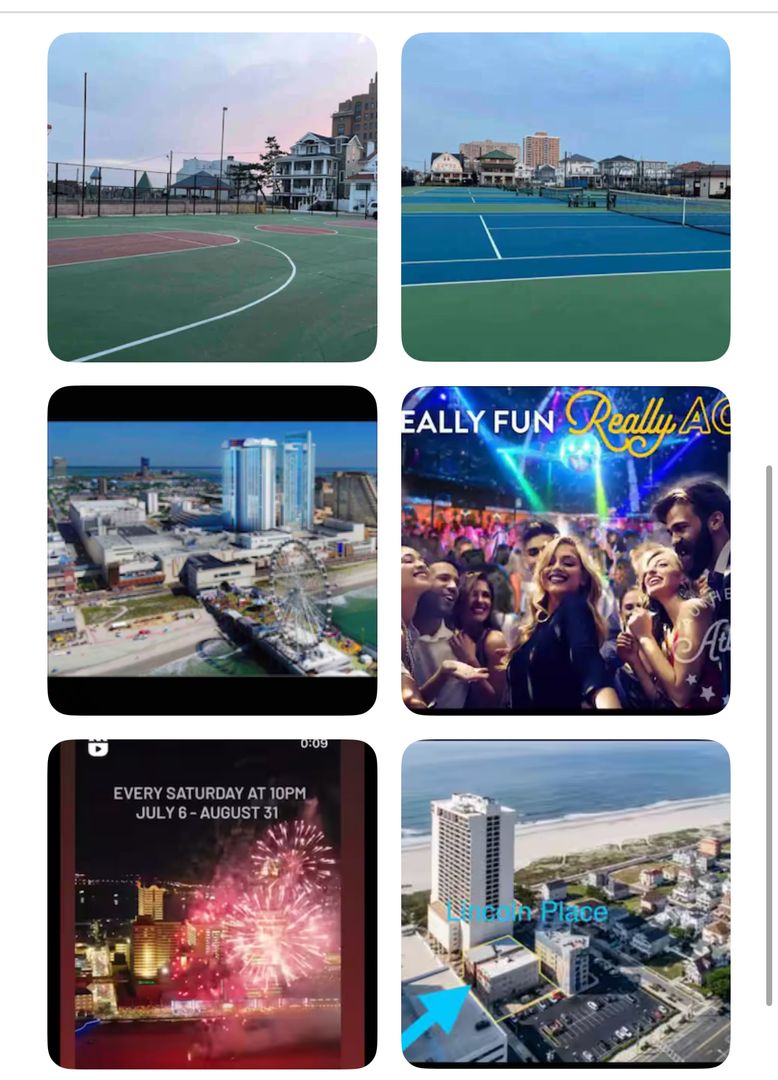View the blue tennis courts photo

(566, 197)
